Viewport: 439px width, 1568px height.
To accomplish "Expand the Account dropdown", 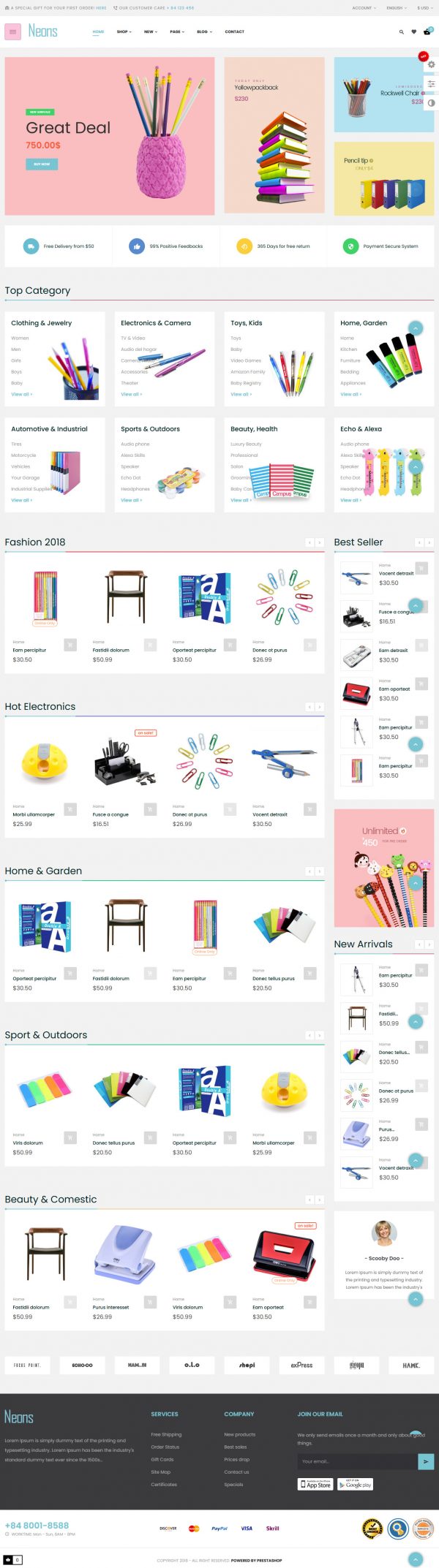I will [x=364, y=8].
